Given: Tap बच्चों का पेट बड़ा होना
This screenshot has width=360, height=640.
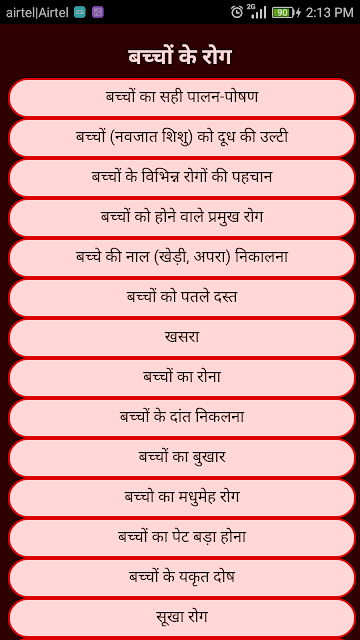Looking at the screenshot, I should tap(182, 538).
